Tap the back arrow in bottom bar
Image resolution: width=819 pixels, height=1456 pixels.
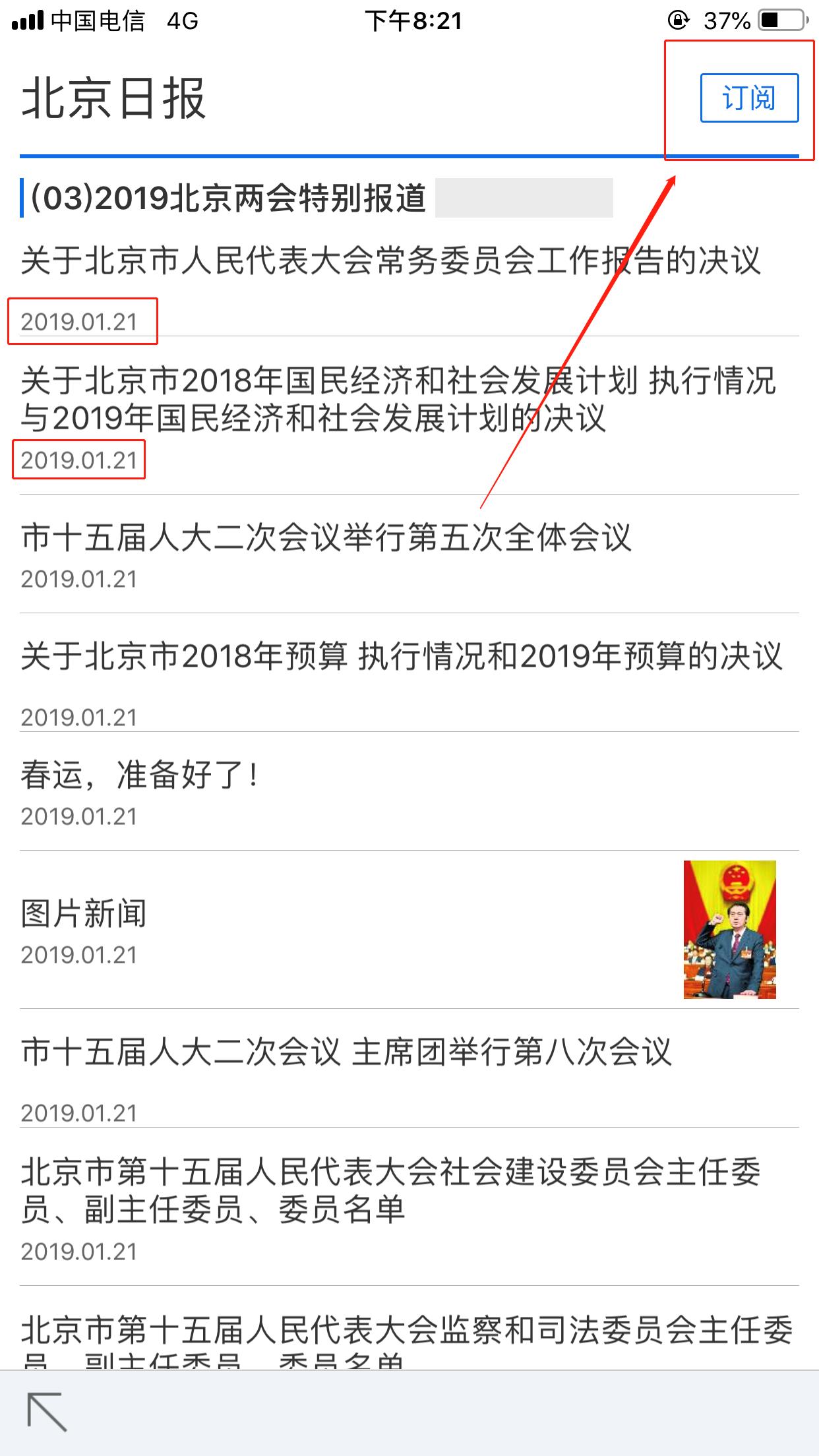[x=47, y=1412]
